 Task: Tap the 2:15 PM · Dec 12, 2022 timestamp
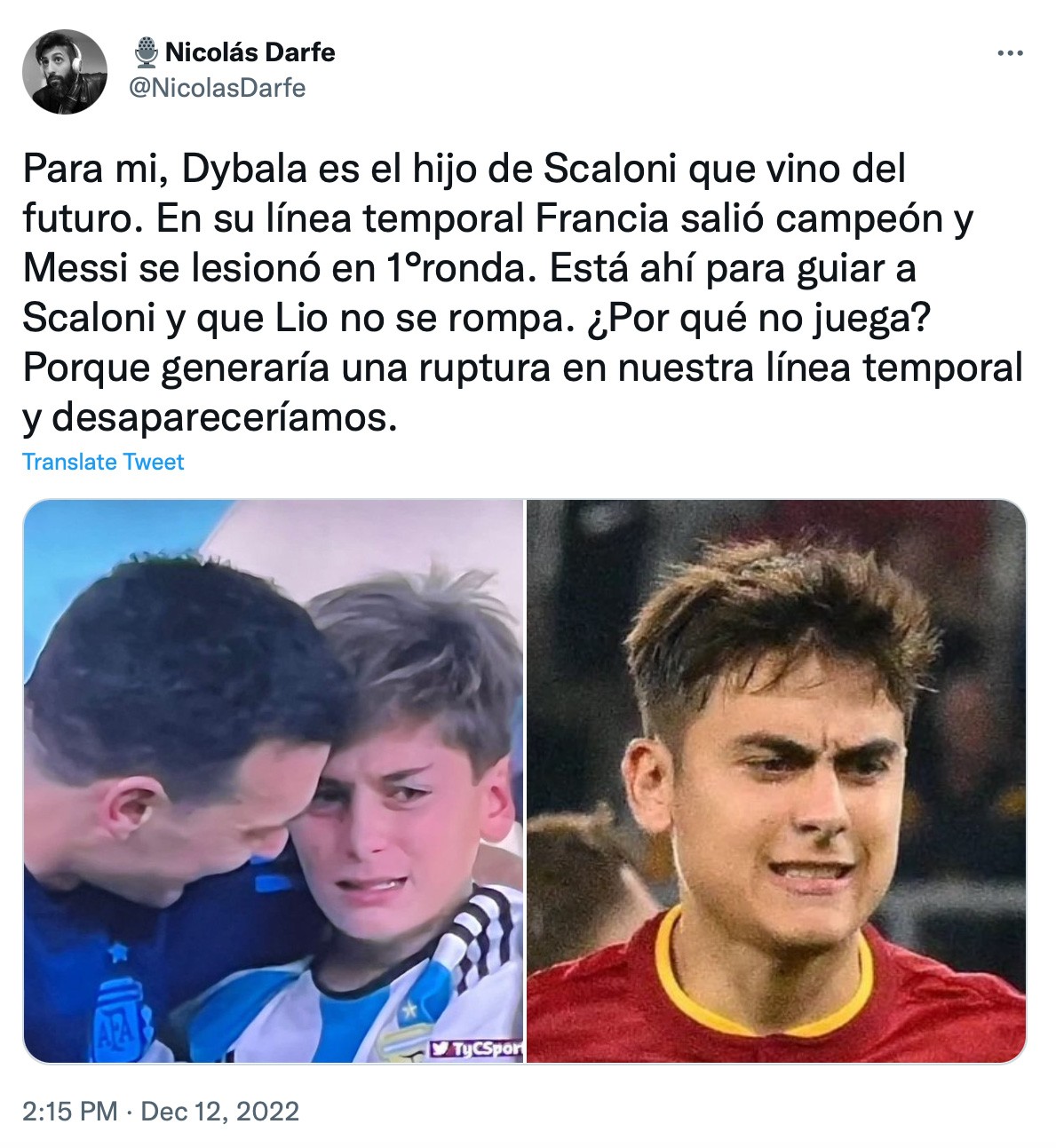pyautogui.click(x=161, y=1111)
